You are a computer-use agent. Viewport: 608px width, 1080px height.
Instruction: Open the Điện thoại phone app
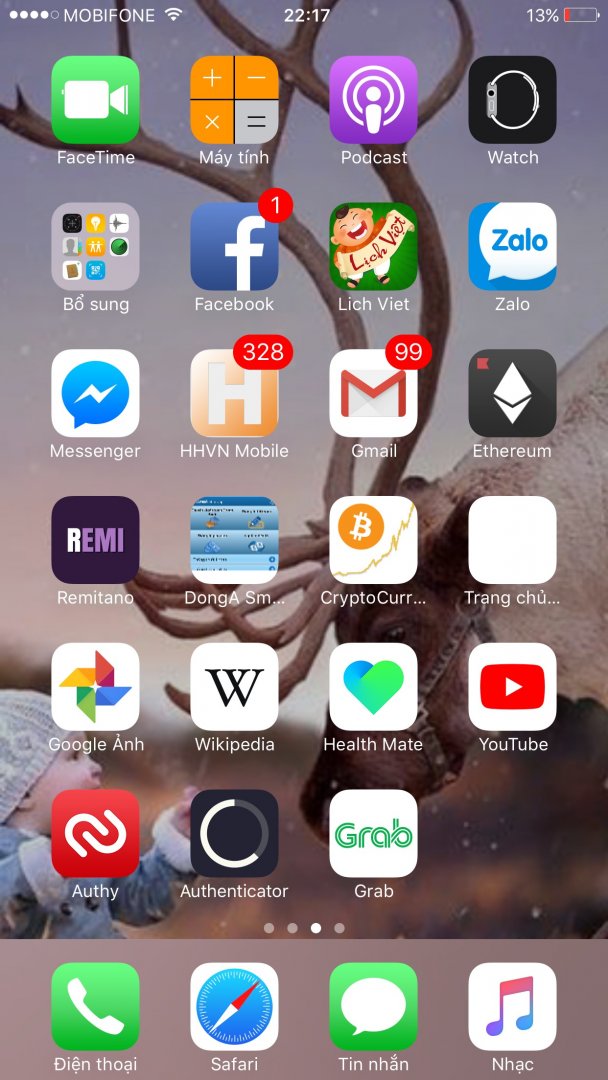[x=95, y=1007]
